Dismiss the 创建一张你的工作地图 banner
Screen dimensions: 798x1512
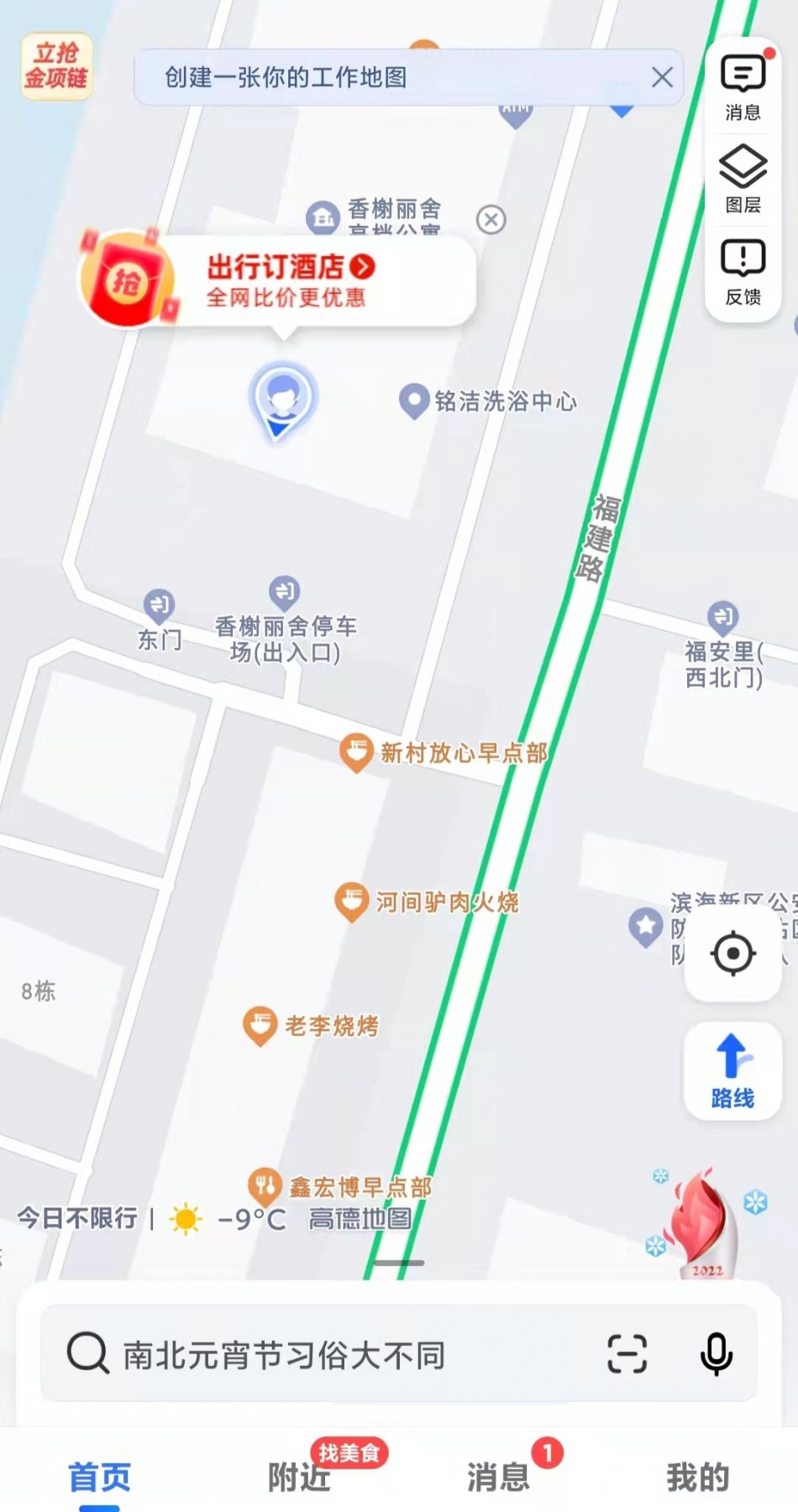[662, 77]
